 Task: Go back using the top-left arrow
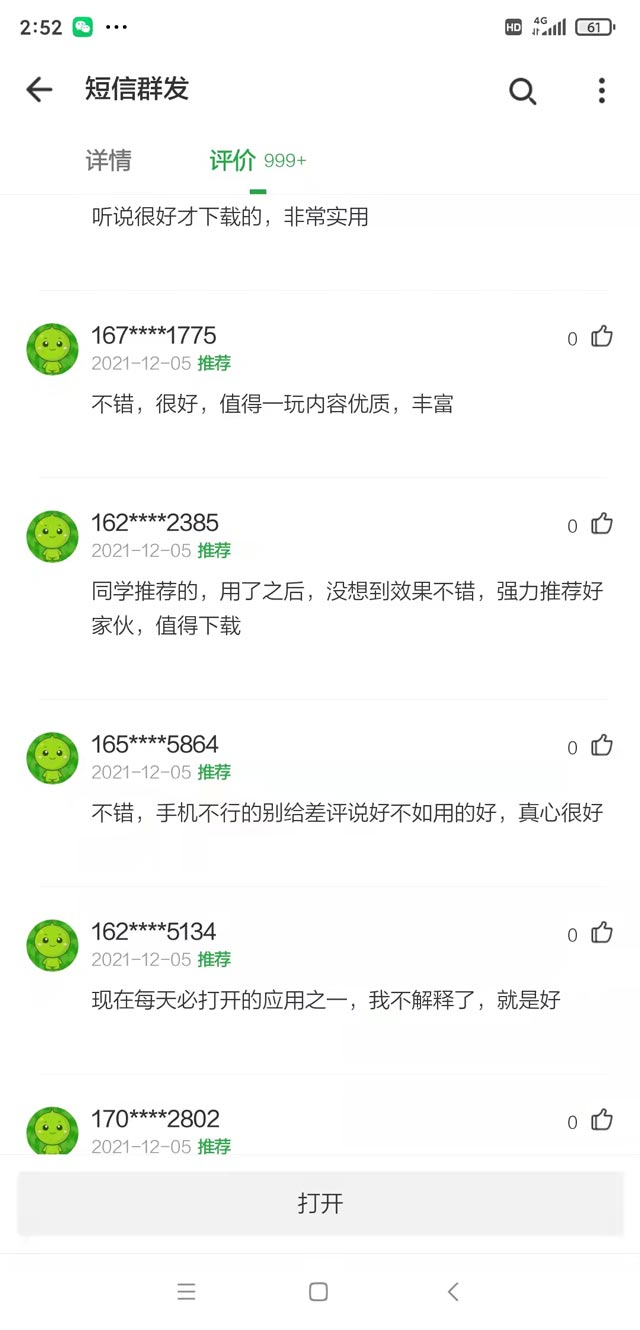39,90
